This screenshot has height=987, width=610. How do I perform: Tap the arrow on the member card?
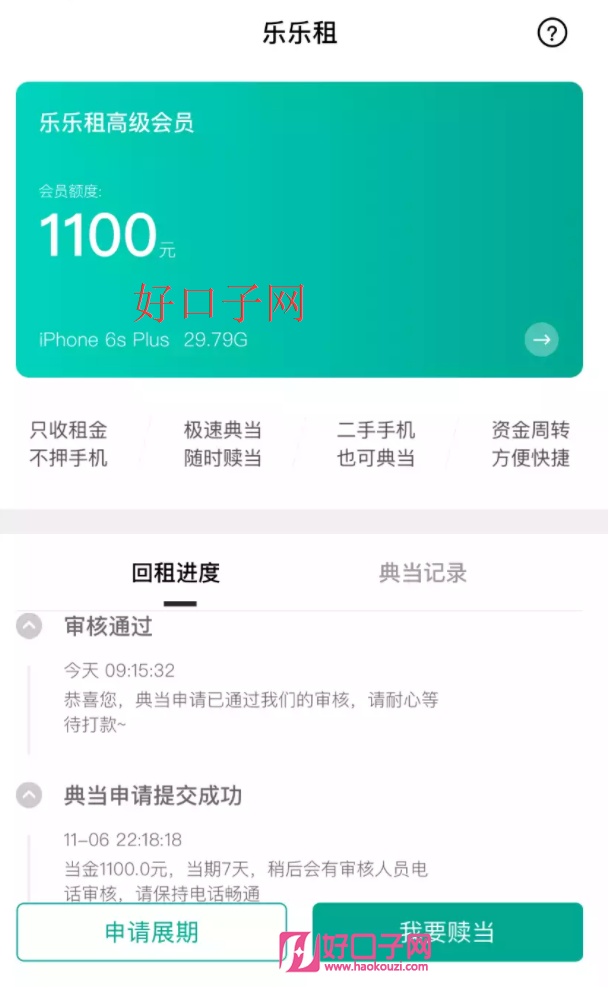point(541,340)
